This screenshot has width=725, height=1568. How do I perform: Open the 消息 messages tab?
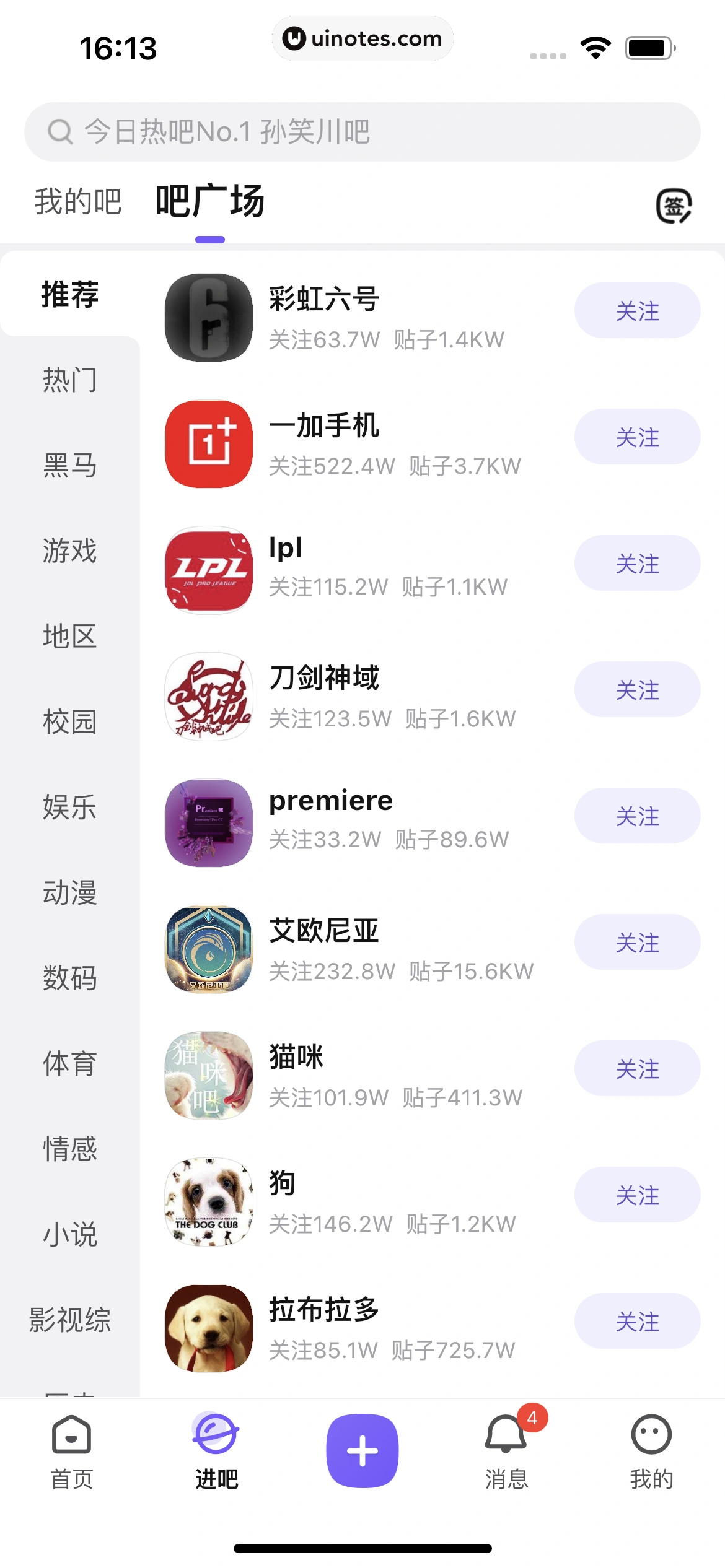point(507,1452)
